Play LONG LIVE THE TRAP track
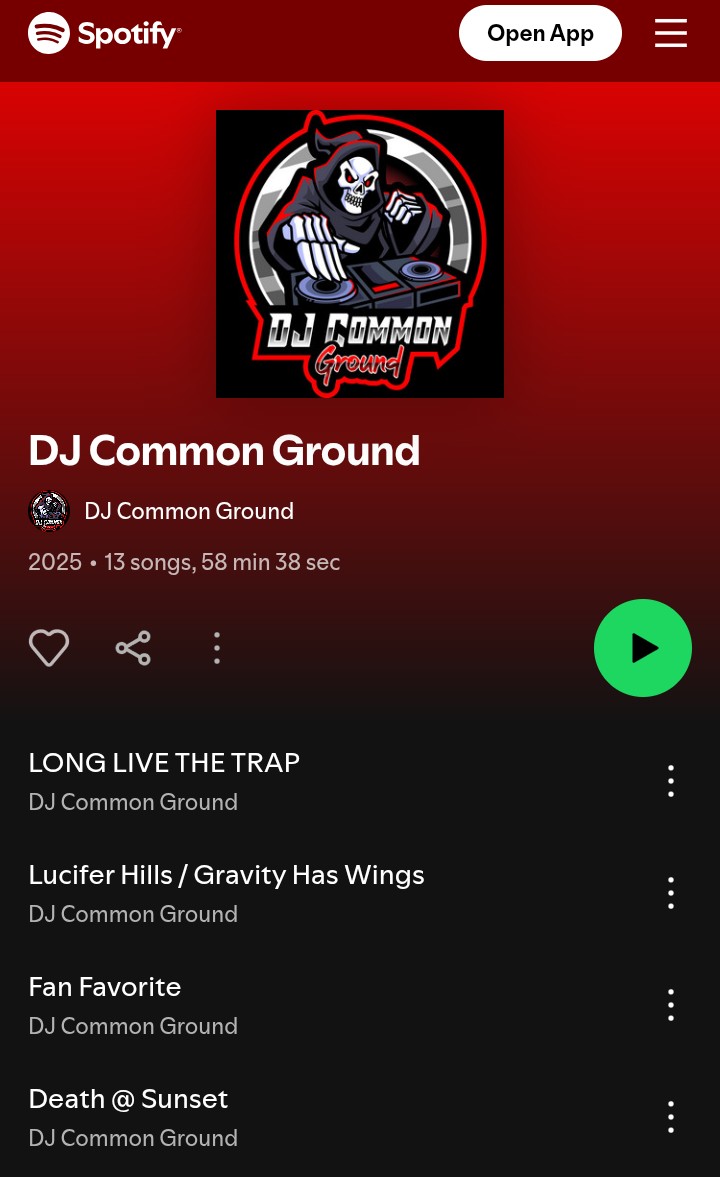Screen dimensions: 720x1177 pos(164,763)
